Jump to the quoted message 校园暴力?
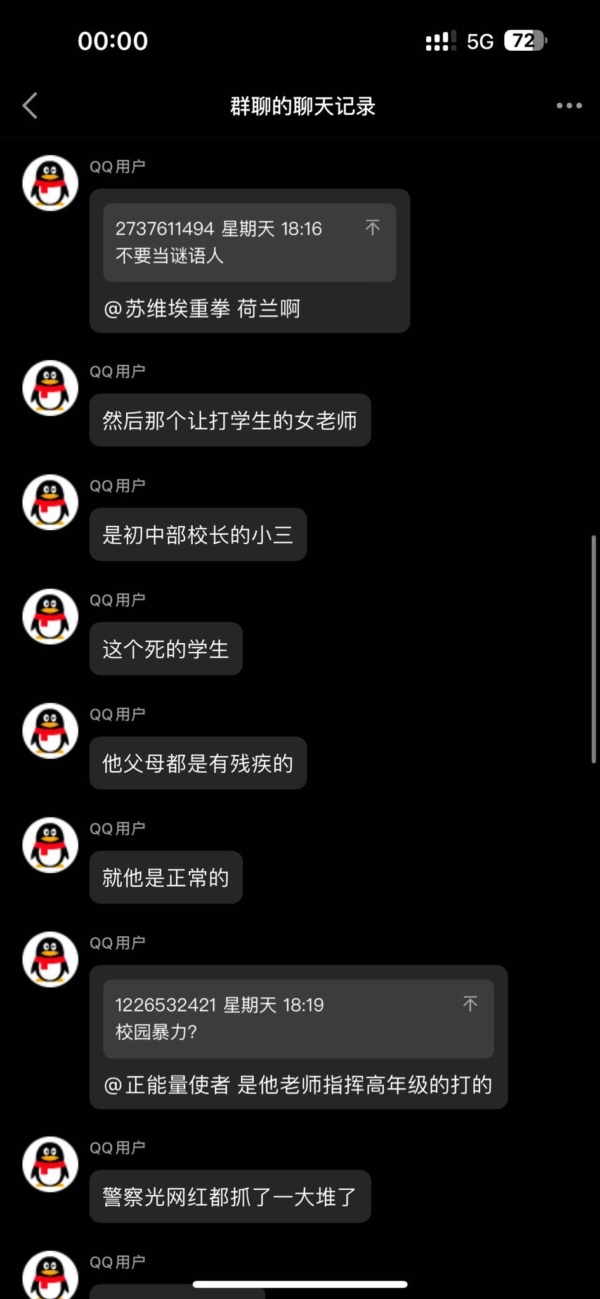Viewport: 600px width, 1299px height. tap(470, 1005)
